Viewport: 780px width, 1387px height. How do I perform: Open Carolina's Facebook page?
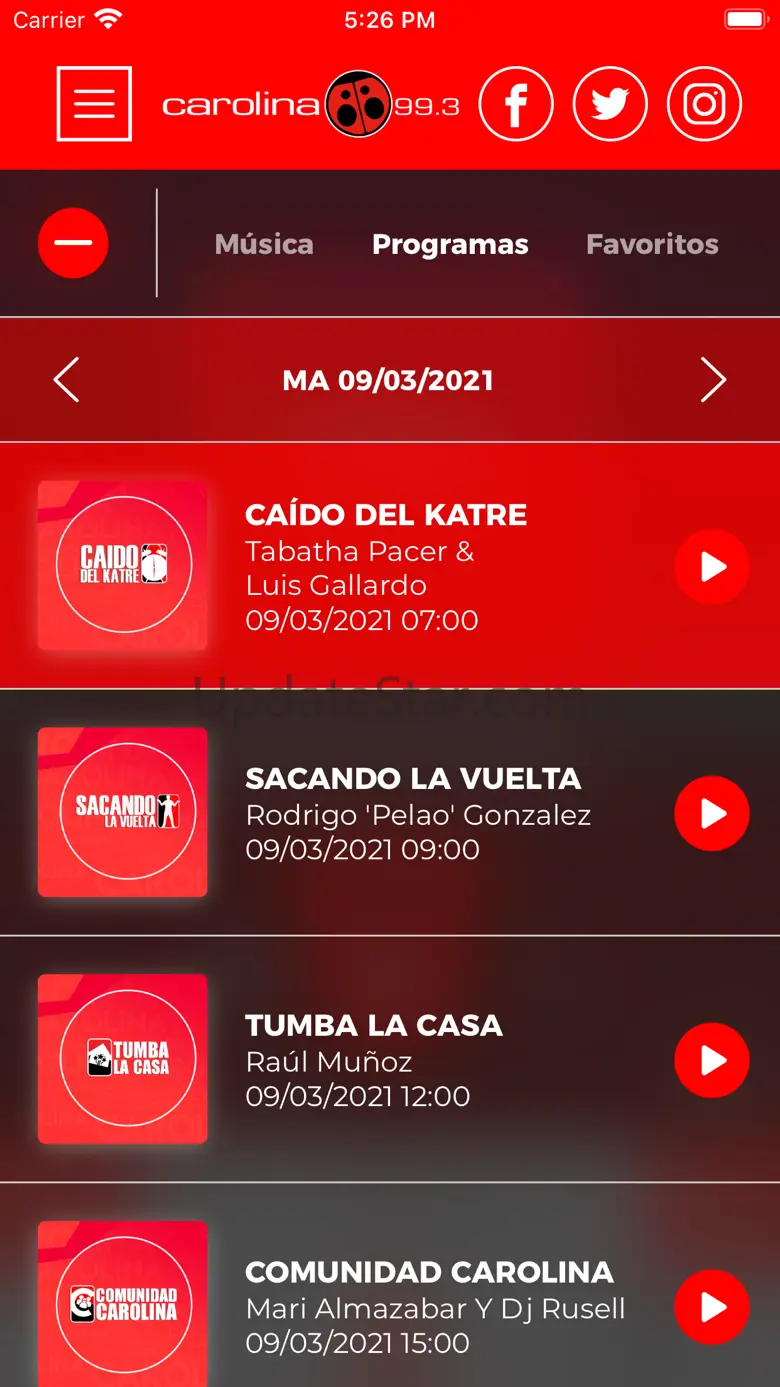coord(516,104)
